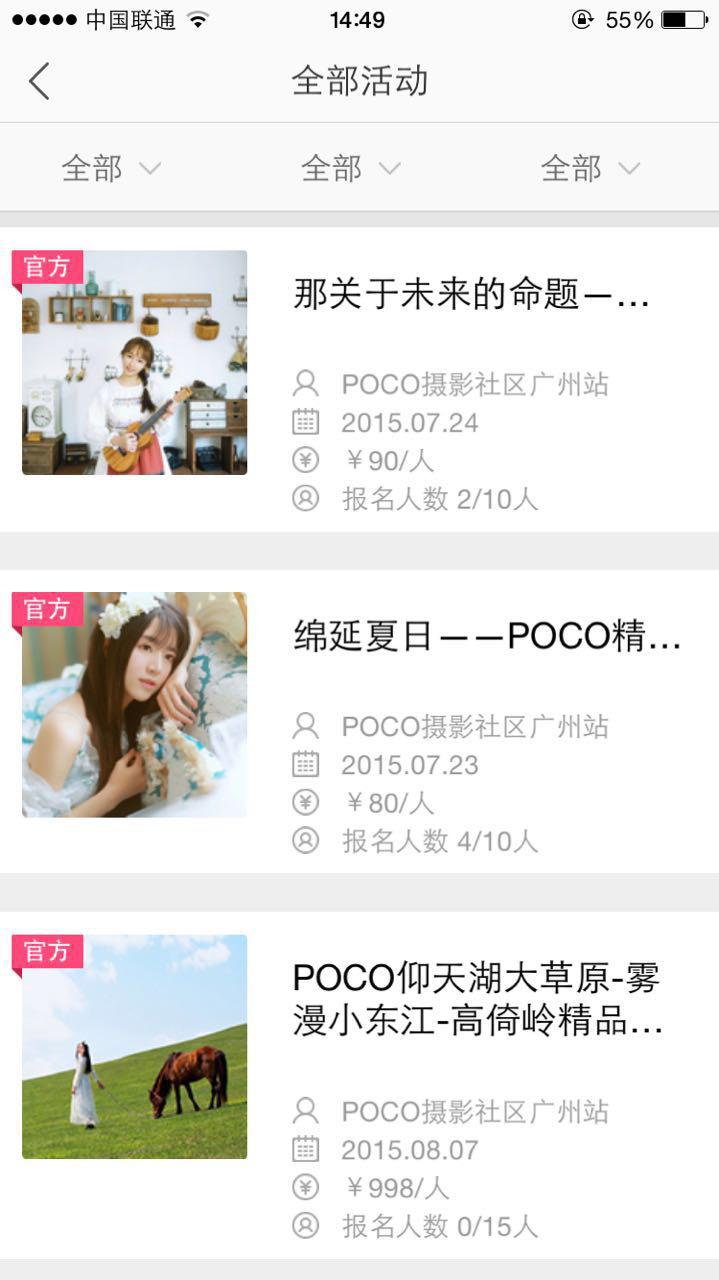Expand the first 全部 filter dropdown
The width and height of the screenshot is (719, 1280).
(111, 168)
